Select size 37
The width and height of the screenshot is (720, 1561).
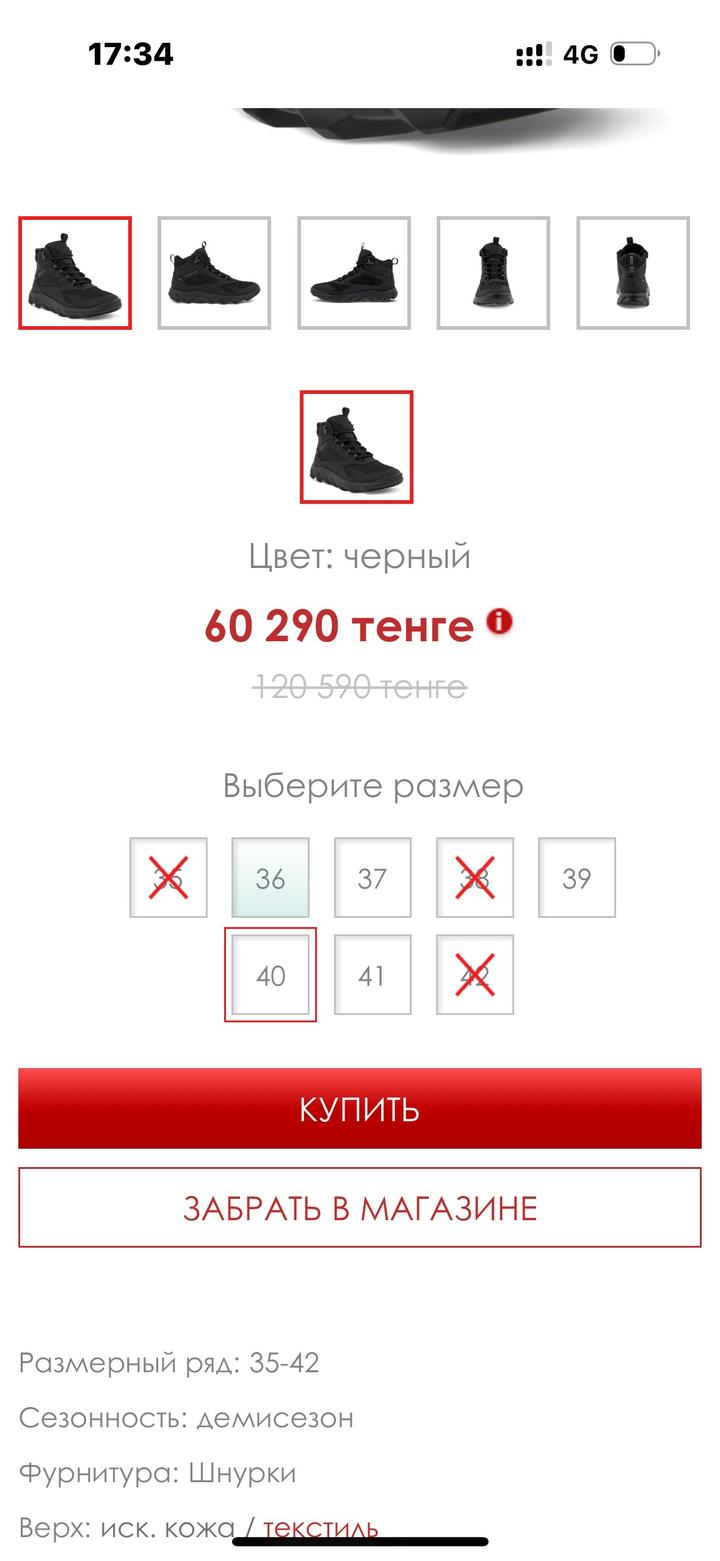click(x=372, y=878)
